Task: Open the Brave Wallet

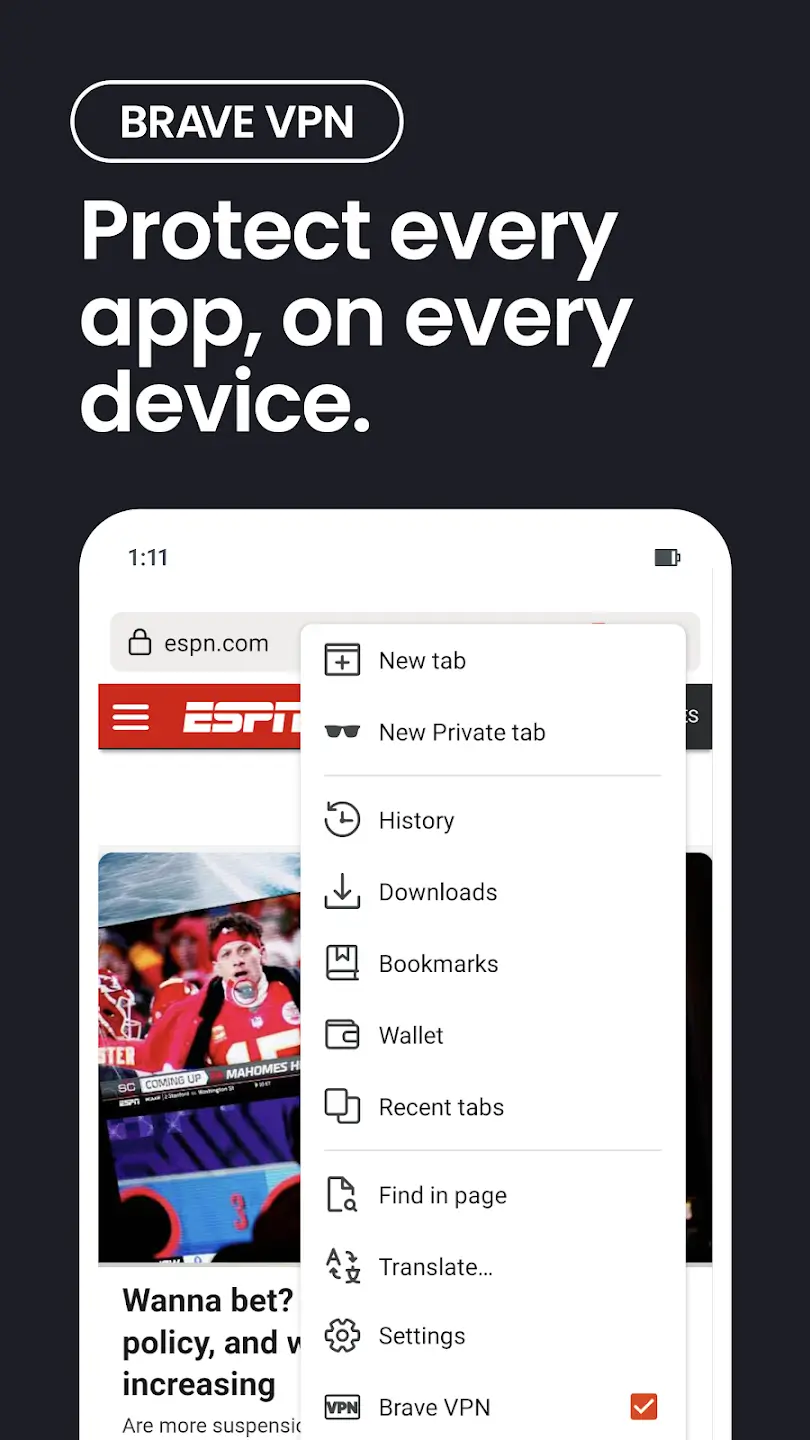Action: click(410, 1035)
